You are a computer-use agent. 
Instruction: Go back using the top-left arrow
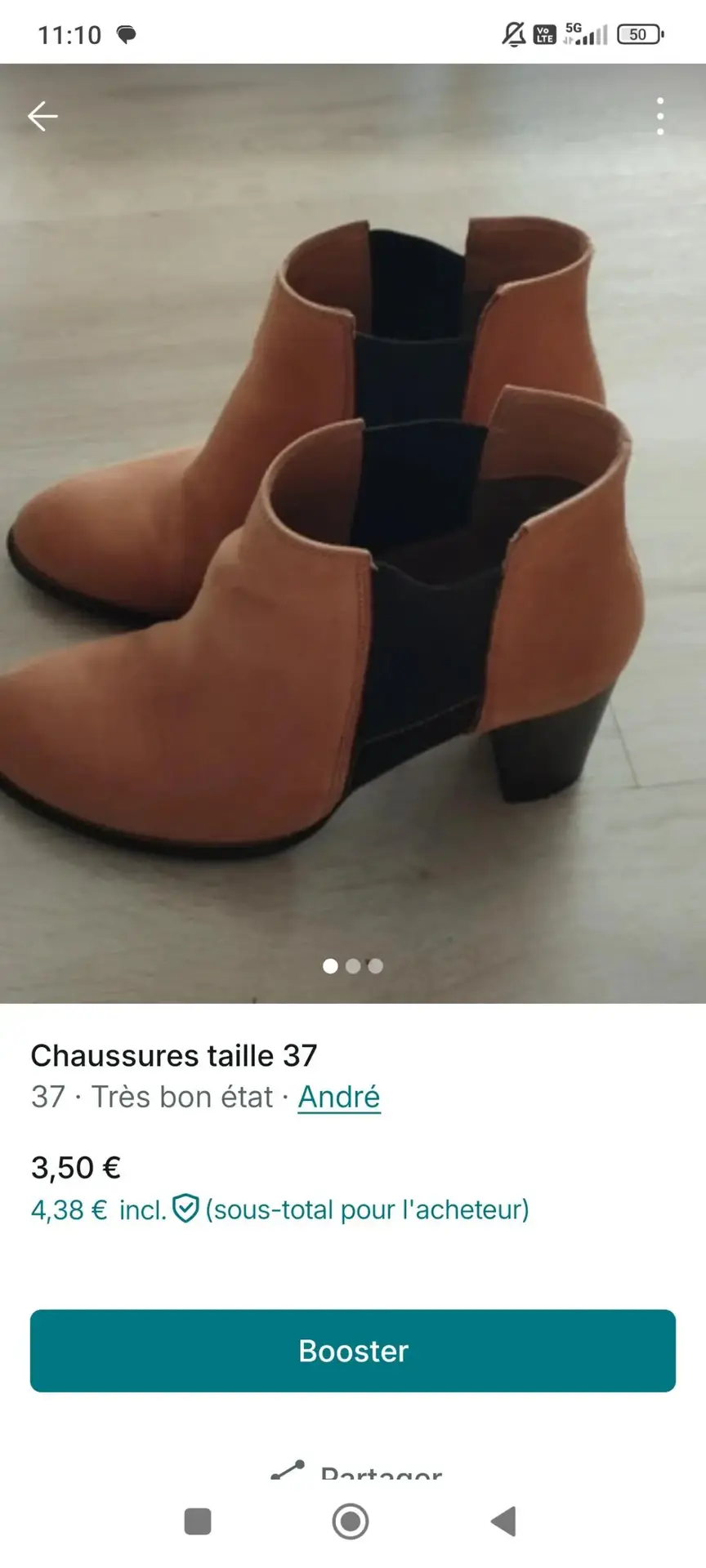pos(42,116)
